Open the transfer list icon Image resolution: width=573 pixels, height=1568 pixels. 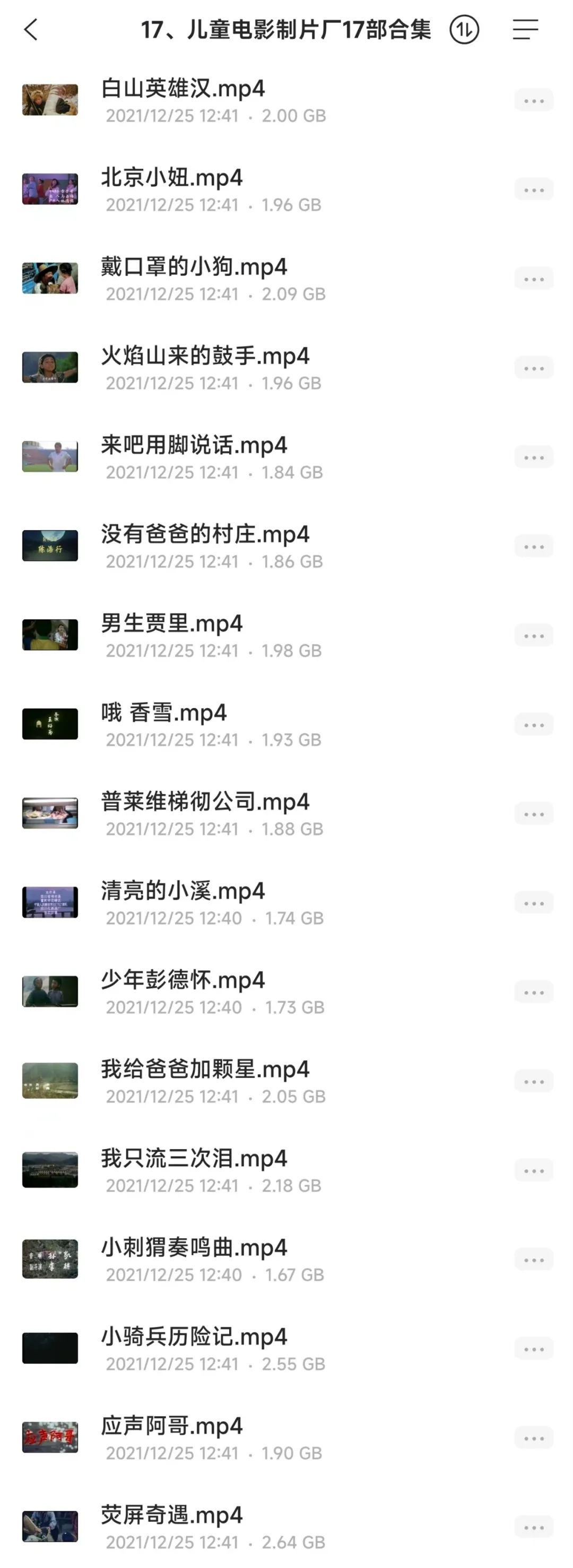point(464,29)
